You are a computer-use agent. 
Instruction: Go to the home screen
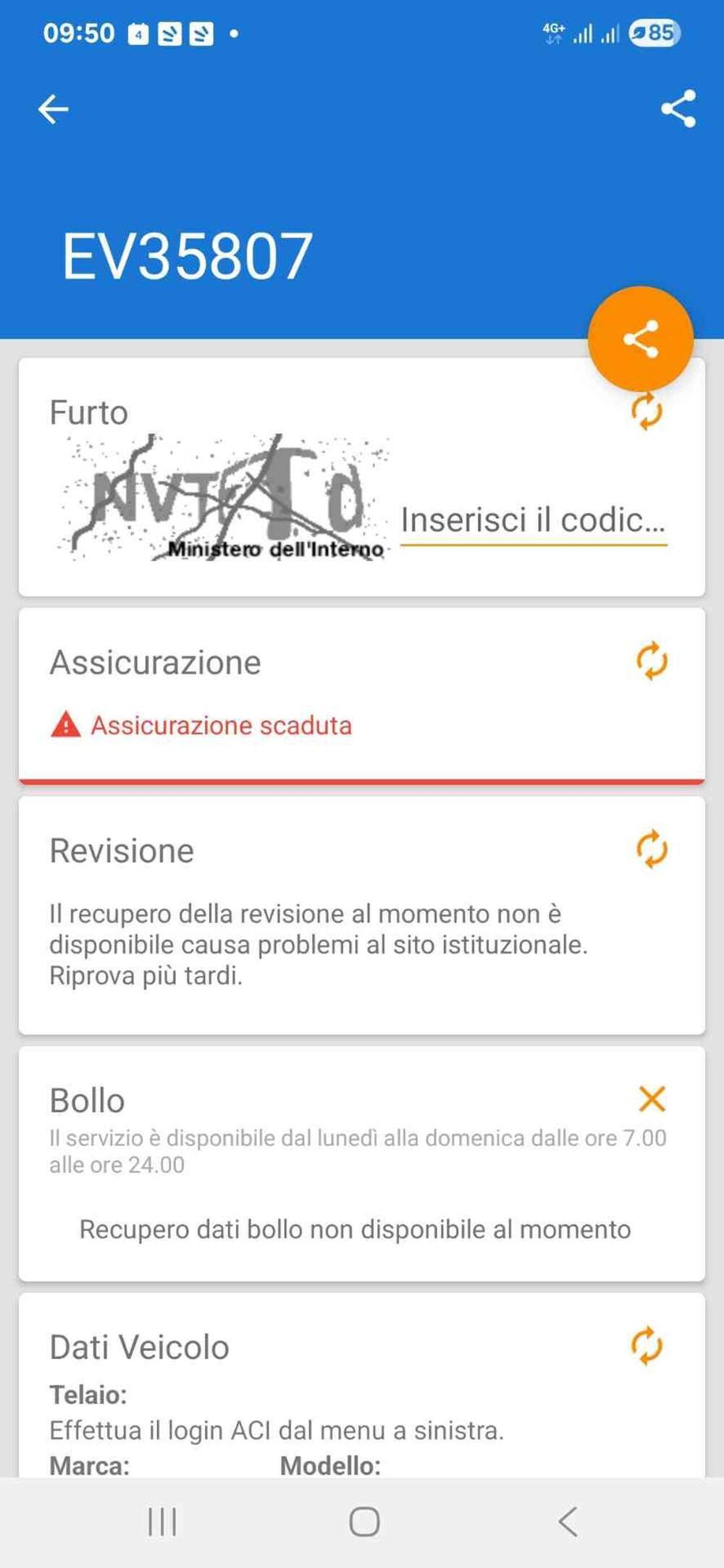coord(364,1522)
